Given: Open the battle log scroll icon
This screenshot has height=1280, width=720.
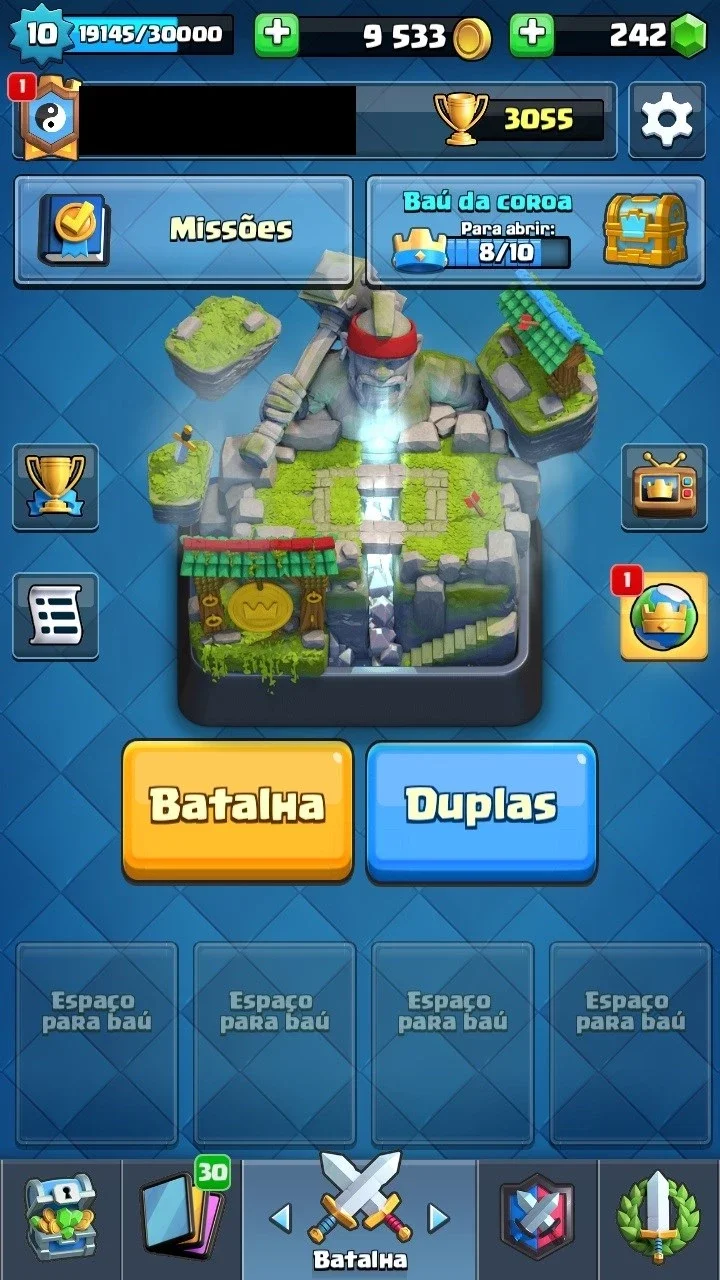Looking at the screenshot, I should 55,615.
